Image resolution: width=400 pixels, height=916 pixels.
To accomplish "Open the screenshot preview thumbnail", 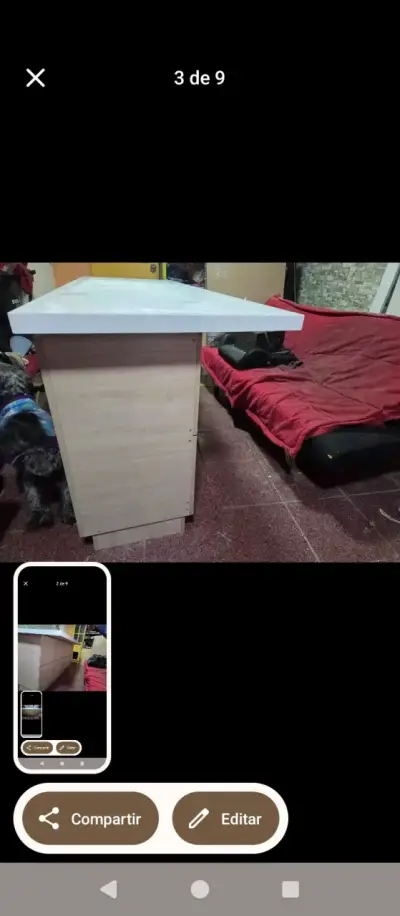I will (x=62, y=667).
